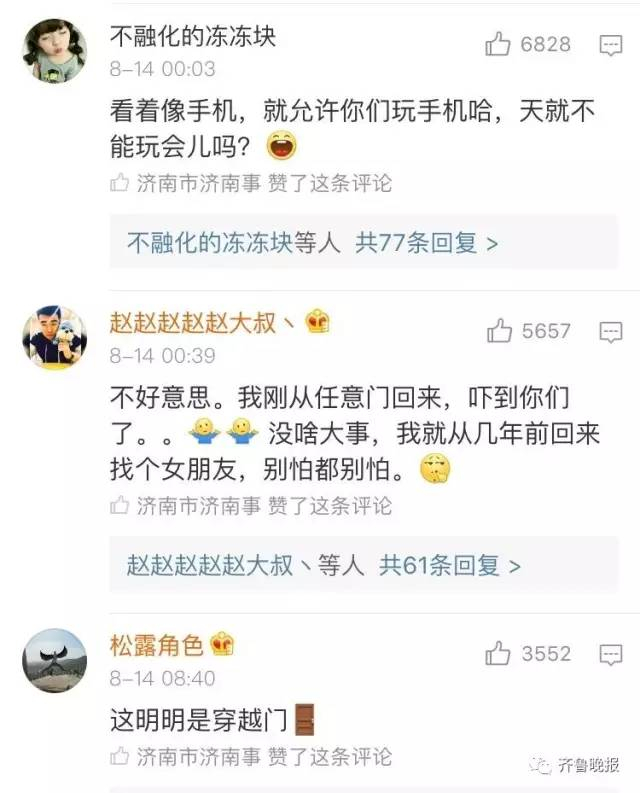Reply to 不融化的冻冻块's comment
The image size is (640, 793).
[610, 45]
